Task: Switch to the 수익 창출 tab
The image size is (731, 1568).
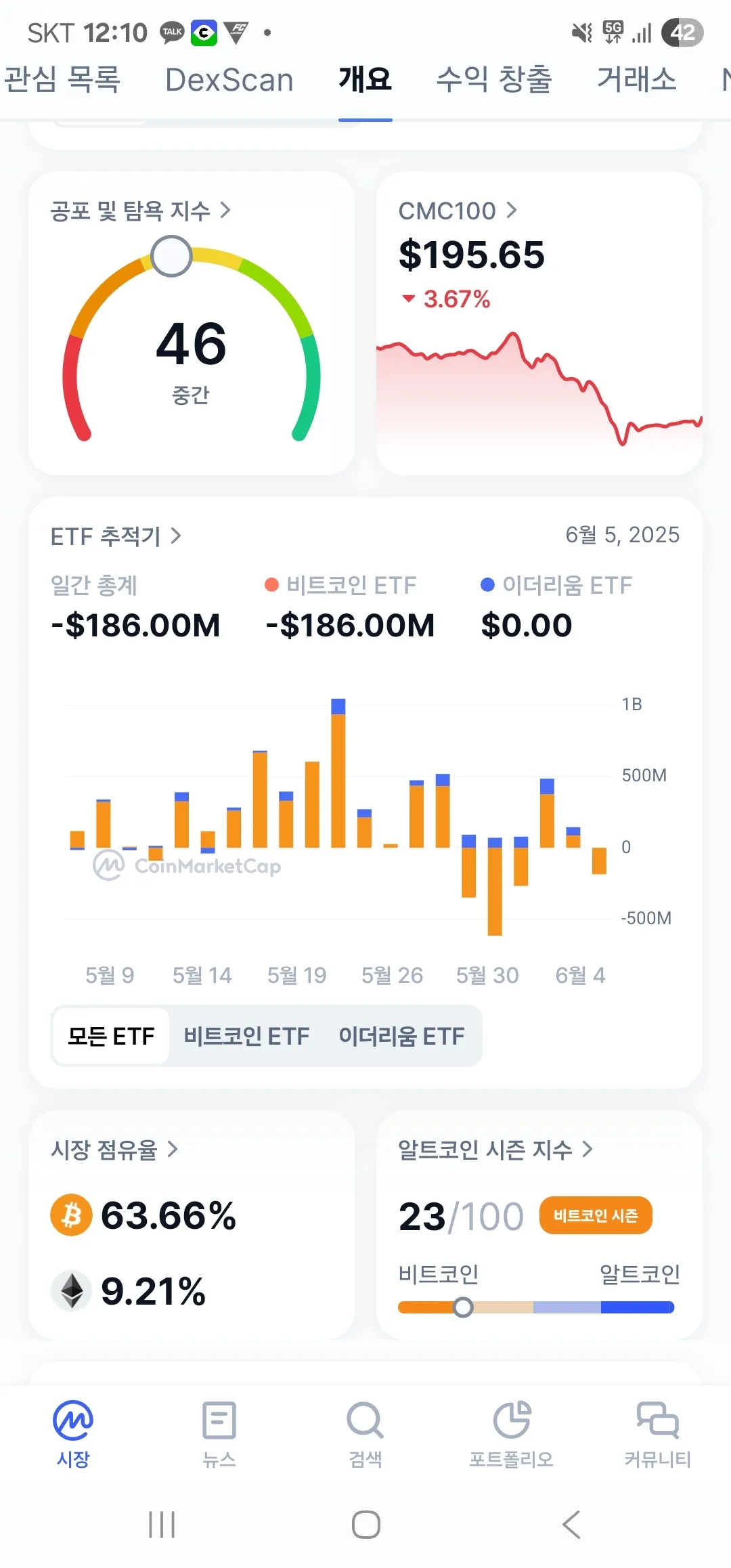Action: tap(494, 80)
